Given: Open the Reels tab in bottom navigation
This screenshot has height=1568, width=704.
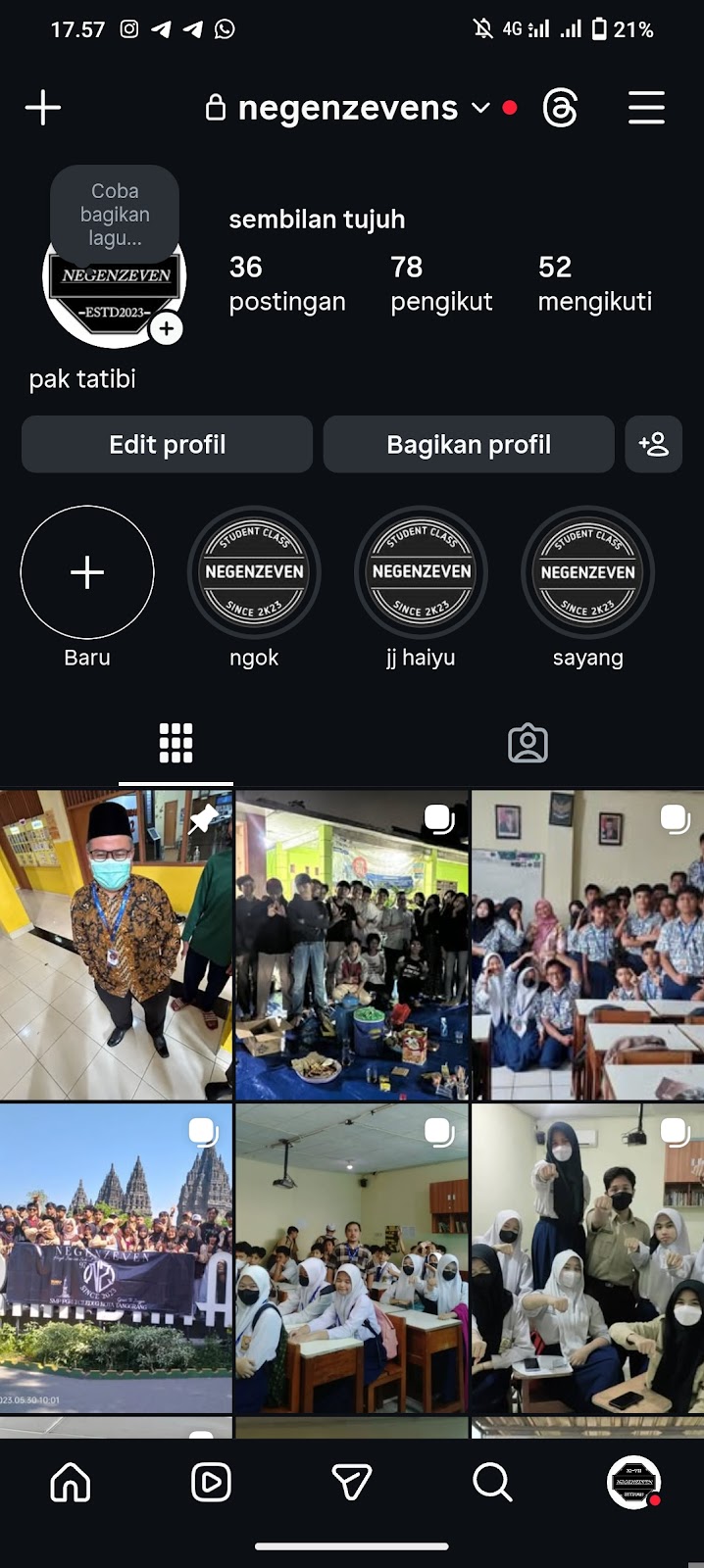Looking at the screenshot, I should (x=211, y=1483).
